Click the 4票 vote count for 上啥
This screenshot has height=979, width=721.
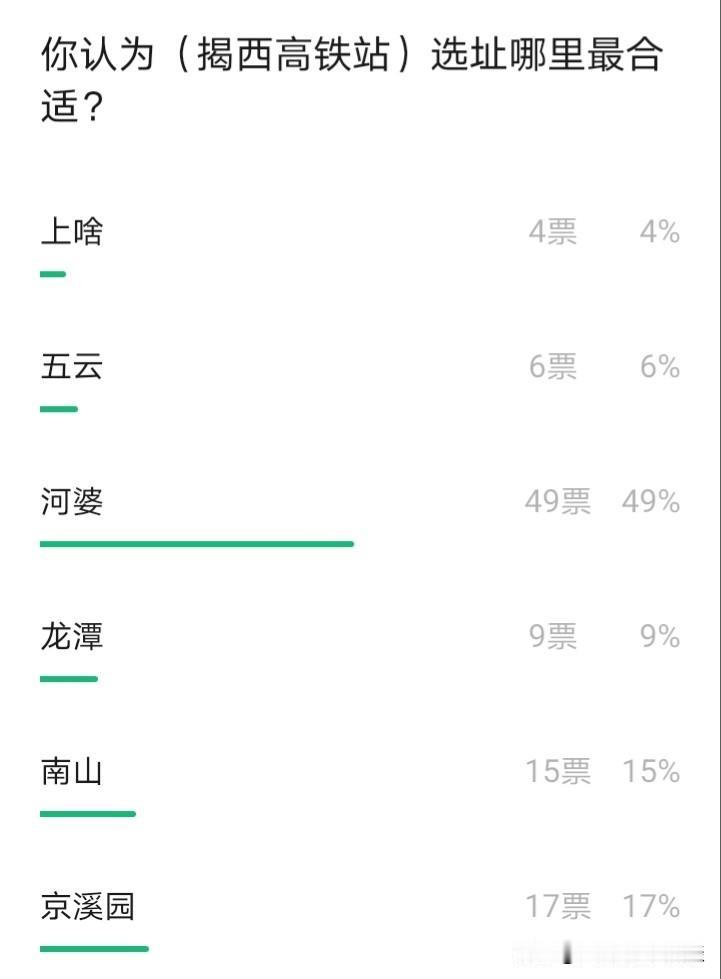554,231
